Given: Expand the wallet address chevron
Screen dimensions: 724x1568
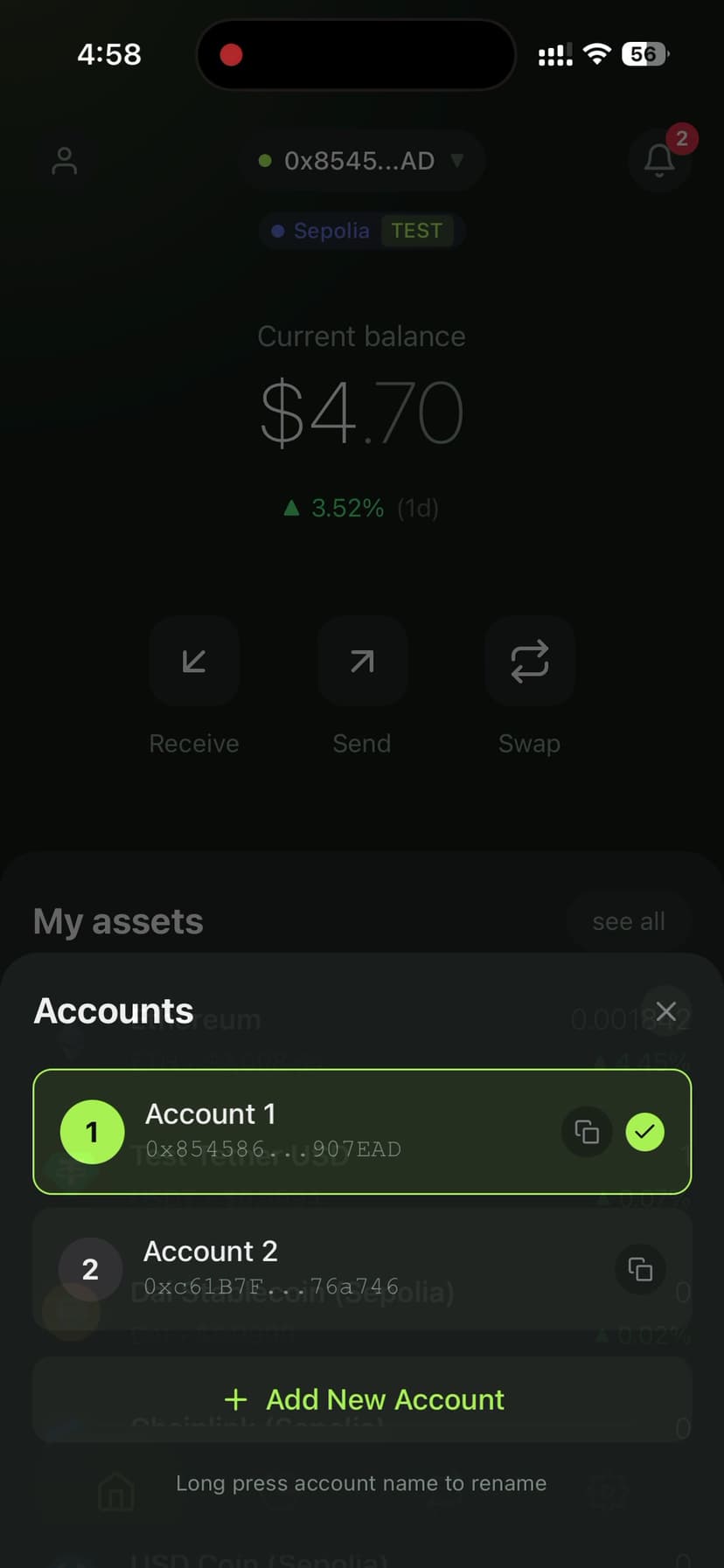Looking at the screenshot, I should [458, 161].
